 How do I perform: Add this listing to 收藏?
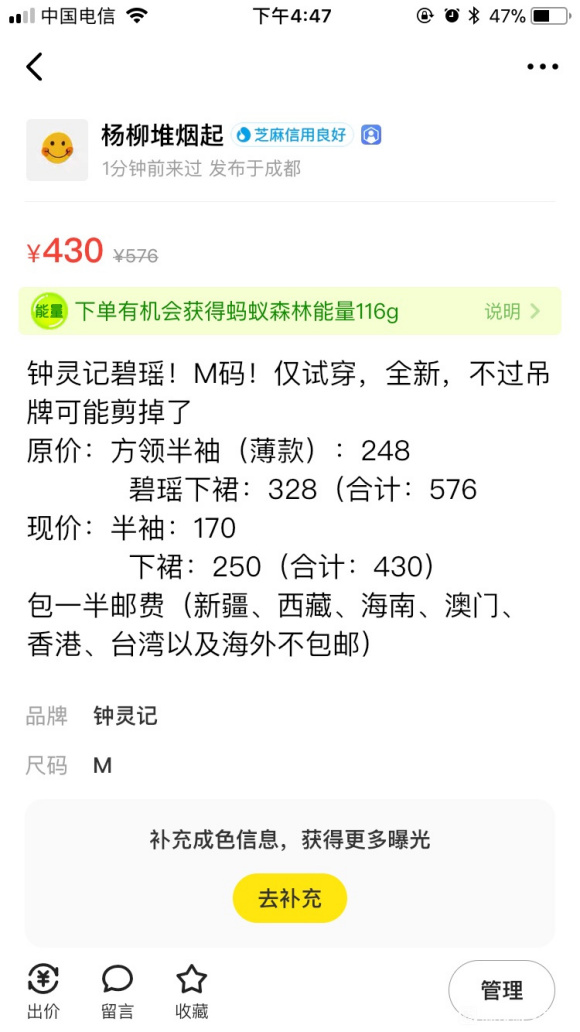point(192,992)
